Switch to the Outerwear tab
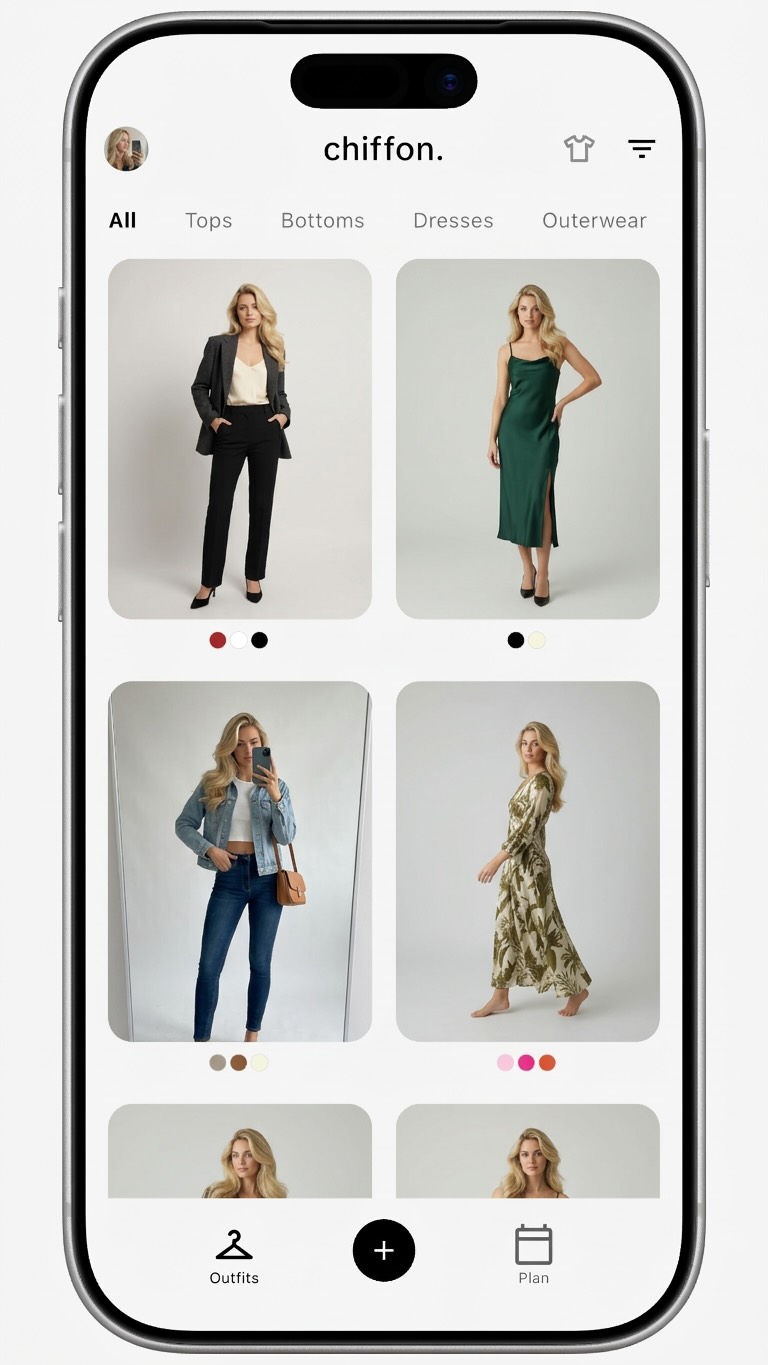Viewport: 768px width, 1365px height. coord(594,220)
